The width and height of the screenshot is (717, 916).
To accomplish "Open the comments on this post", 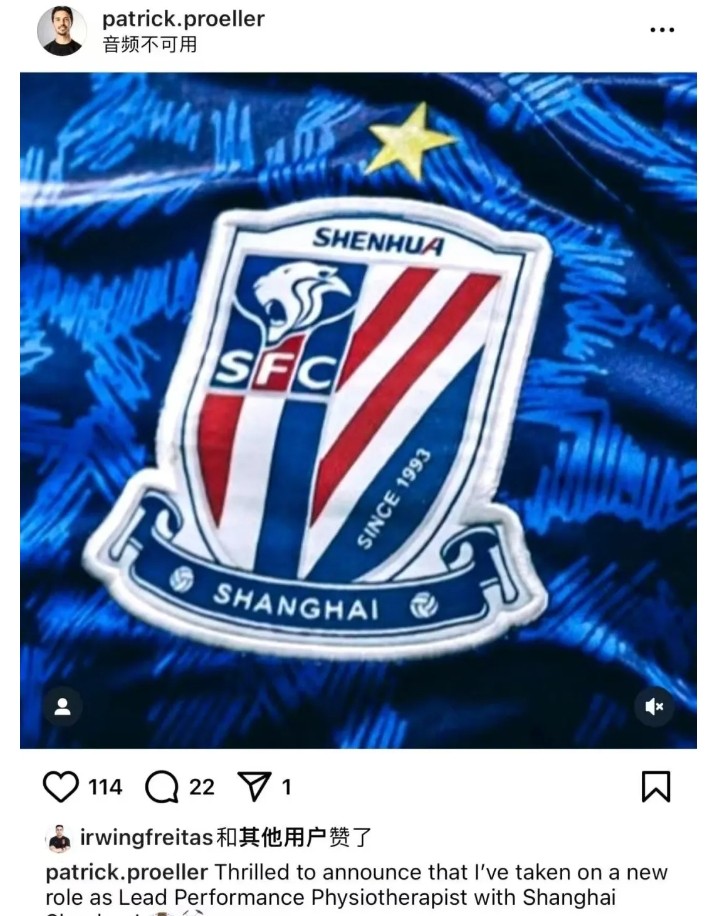I will 162,787.
